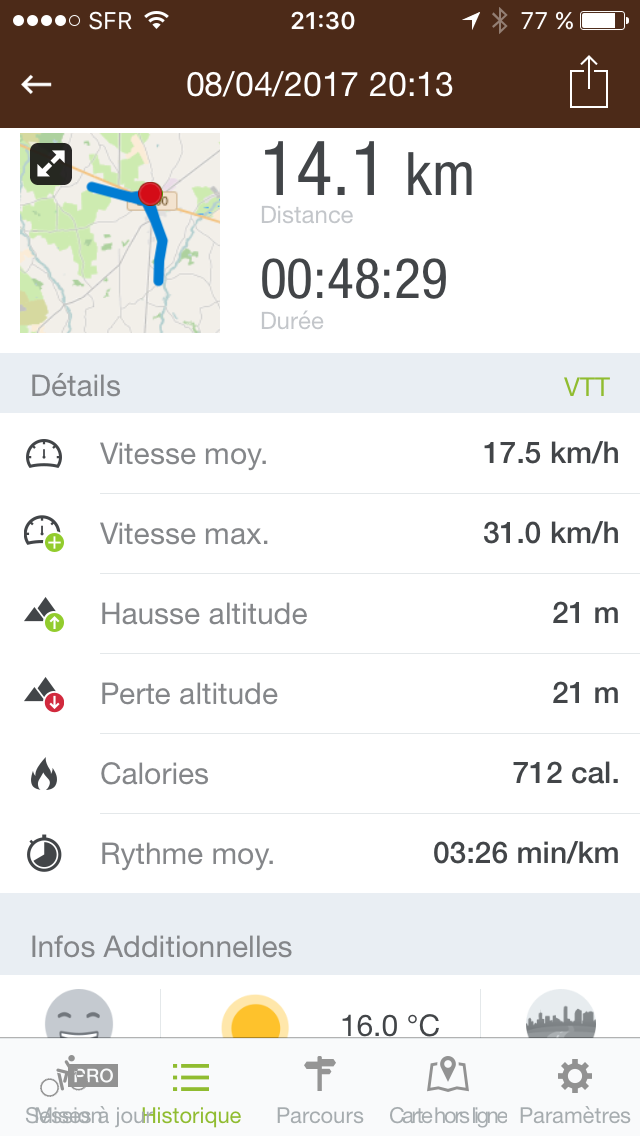Viewport: 640px width, 1136px height.
Task: Share this workout via the share icon
Action: coord(589,82)
